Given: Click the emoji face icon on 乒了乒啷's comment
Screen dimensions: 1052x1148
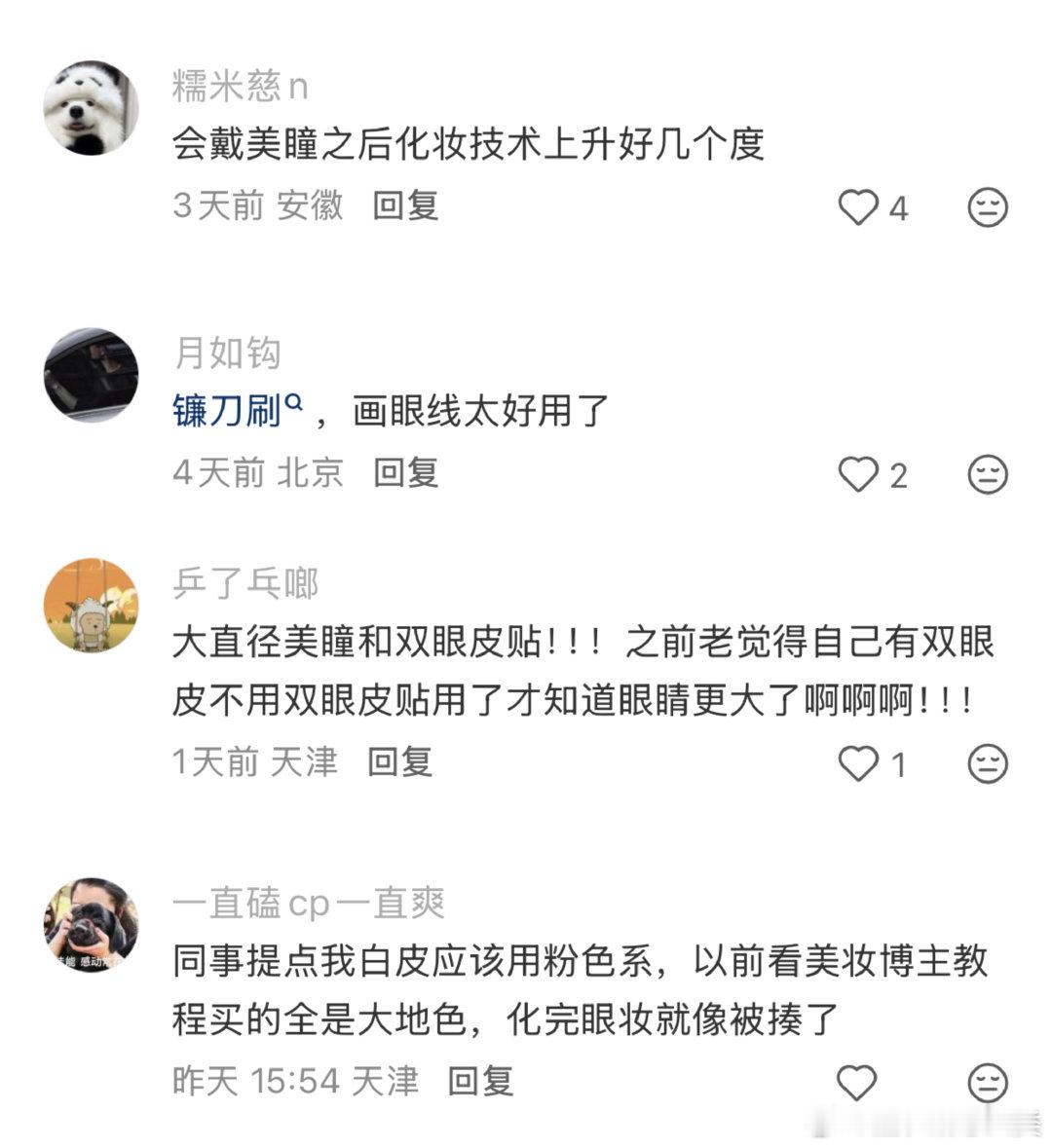Looking at the screenshot, I should pos(989,763).
